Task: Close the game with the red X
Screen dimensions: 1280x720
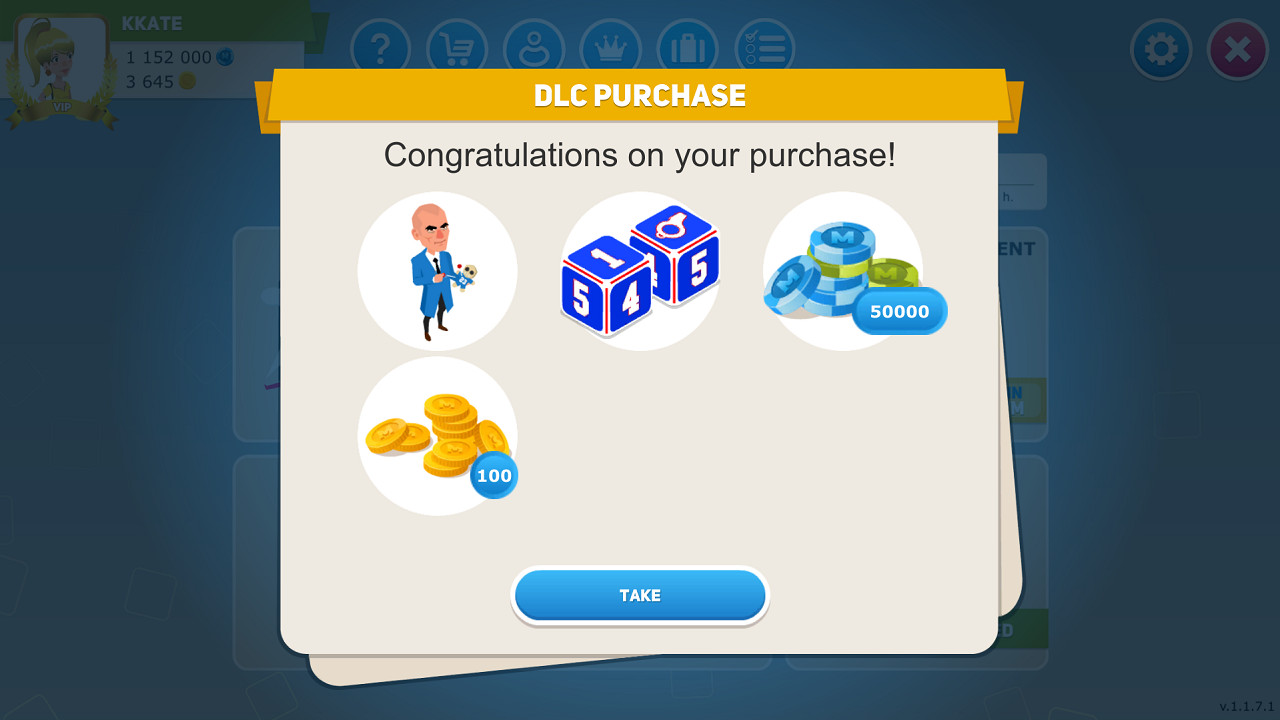Action: (1238, 49)
